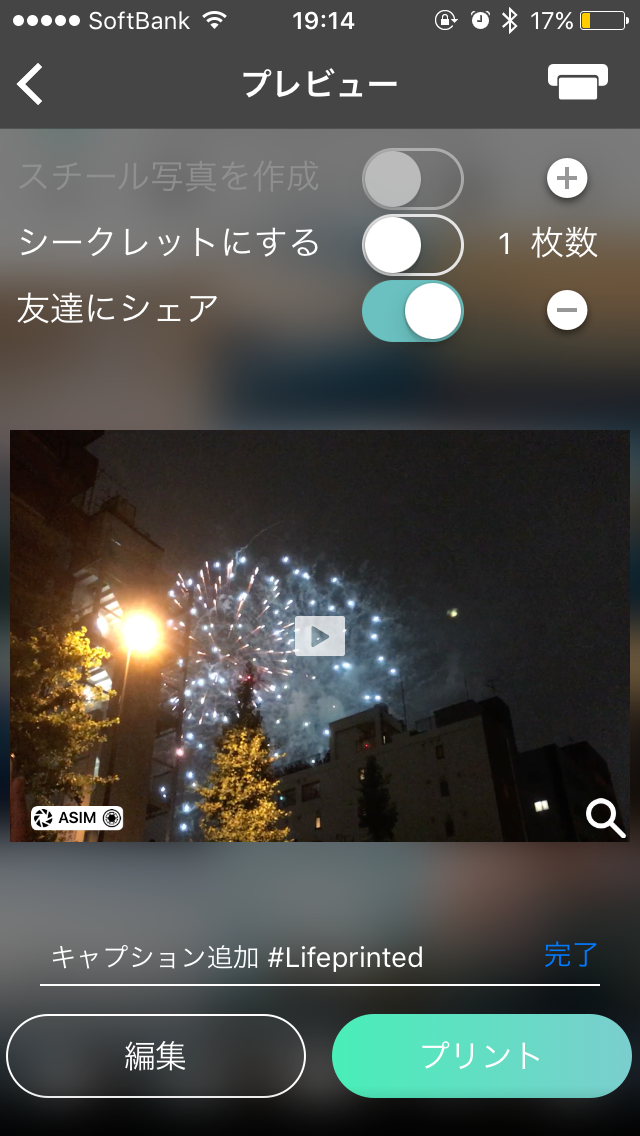Image resolution: width=640 pixels, height=1136 pixels.
Task: Zoom into the preview with the magnifier icon
Action: point(604,818)
